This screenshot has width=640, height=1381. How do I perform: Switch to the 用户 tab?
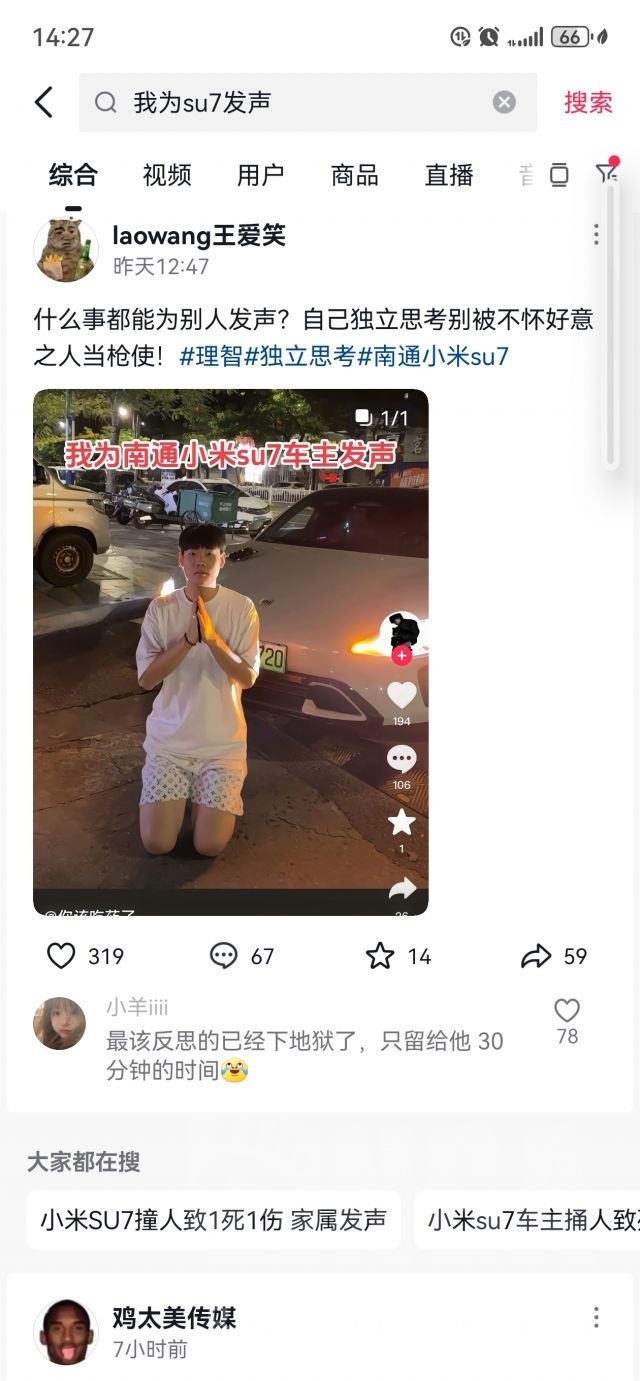coord(260,175)
